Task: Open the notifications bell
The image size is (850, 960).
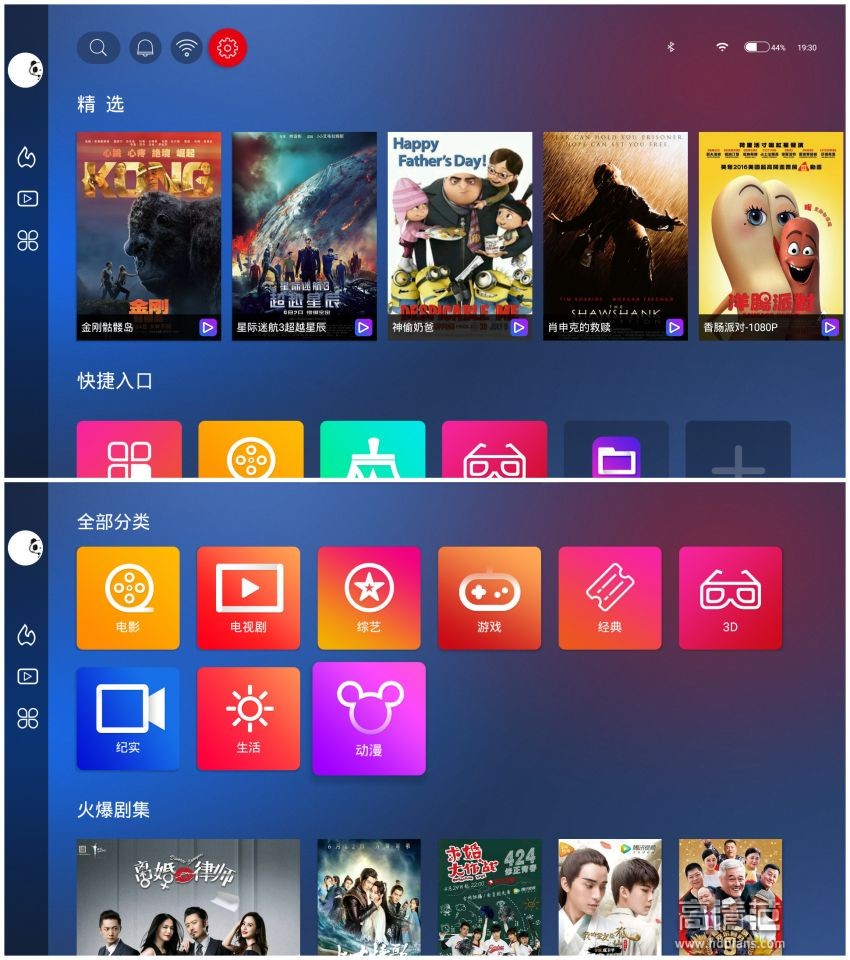Action: pyautogui.click(x=145, y=47)
